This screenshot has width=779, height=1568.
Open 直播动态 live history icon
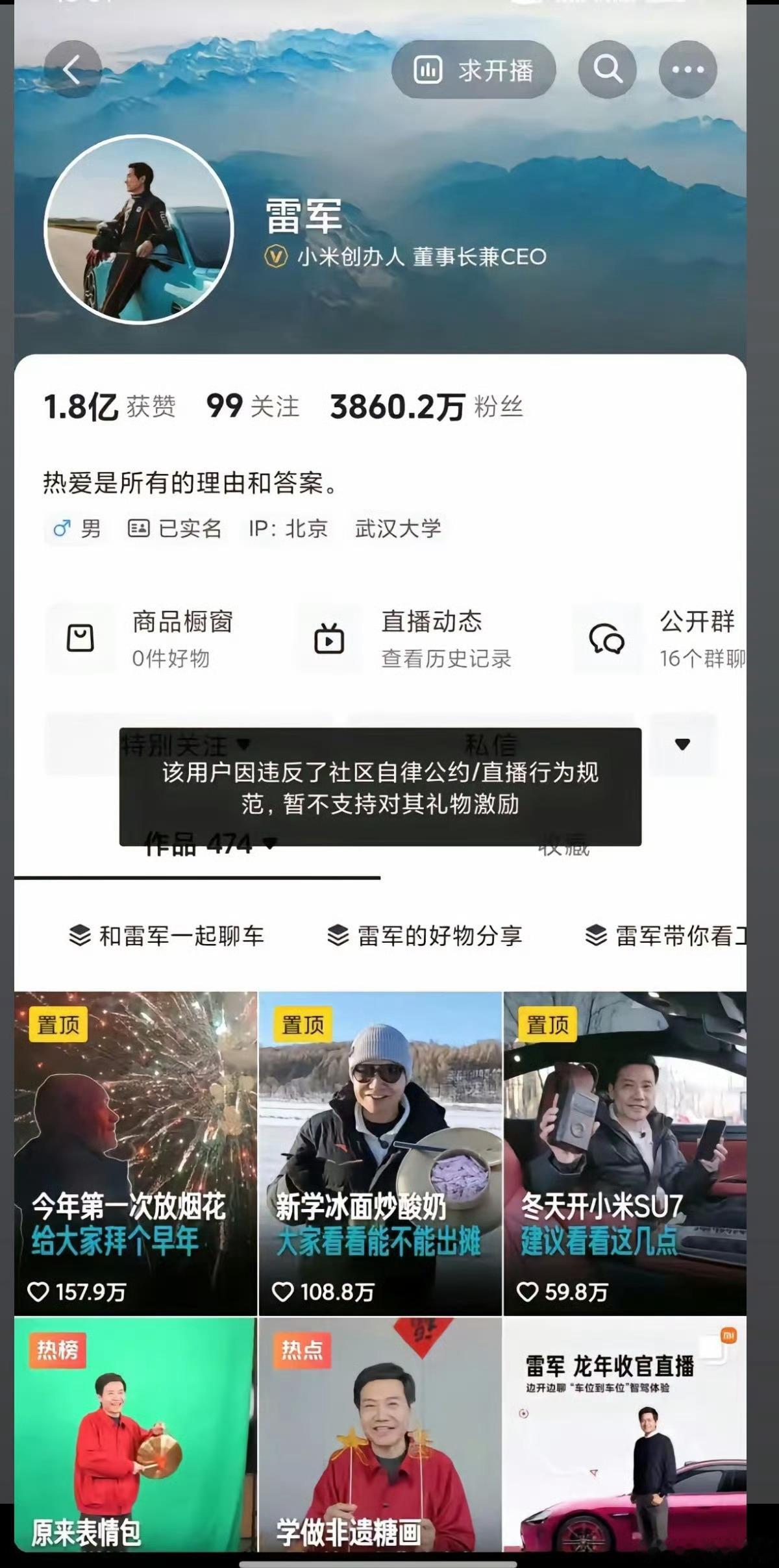tap(330, 640)
